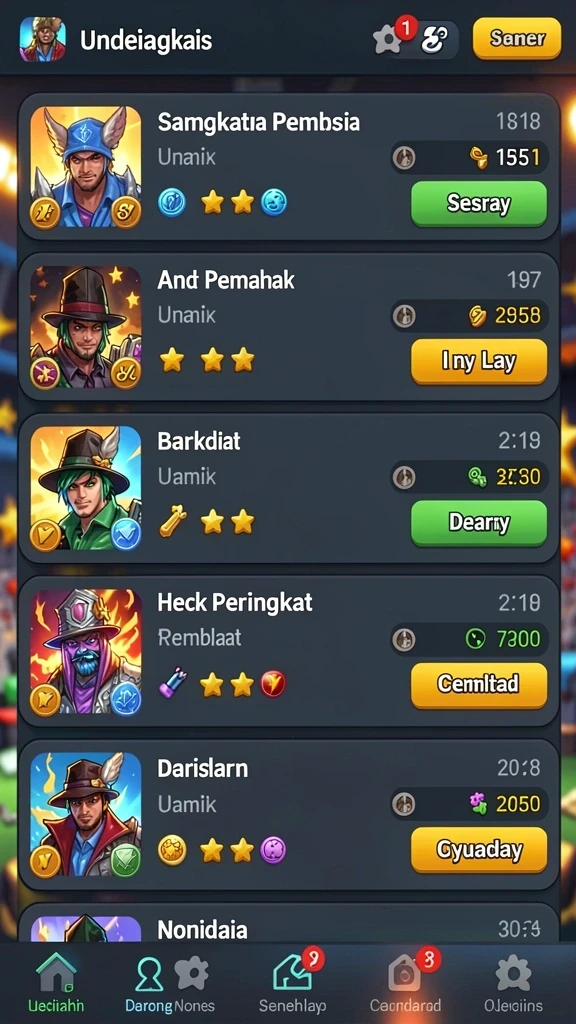This screenshot has height=1024, width=576.
Task: Switch to the Ceondared tab
Action: tap(406, 983)
